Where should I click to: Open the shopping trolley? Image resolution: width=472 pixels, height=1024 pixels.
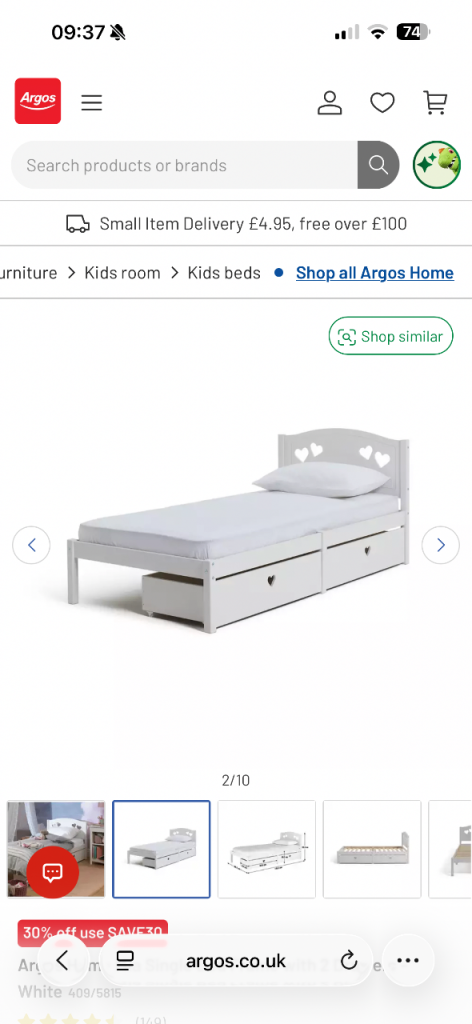[435, 103]
